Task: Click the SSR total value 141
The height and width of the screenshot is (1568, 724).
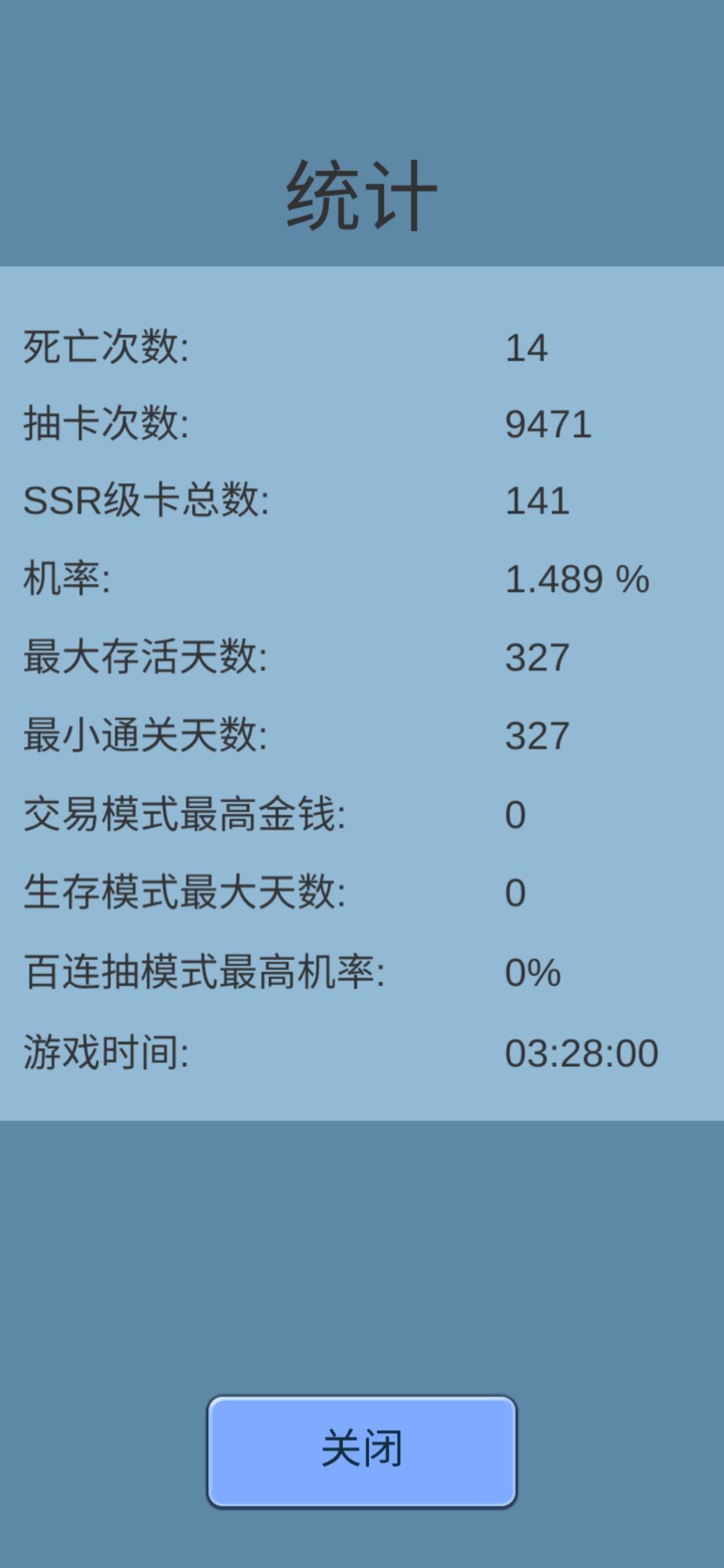Action: click(x=536, y=501)
